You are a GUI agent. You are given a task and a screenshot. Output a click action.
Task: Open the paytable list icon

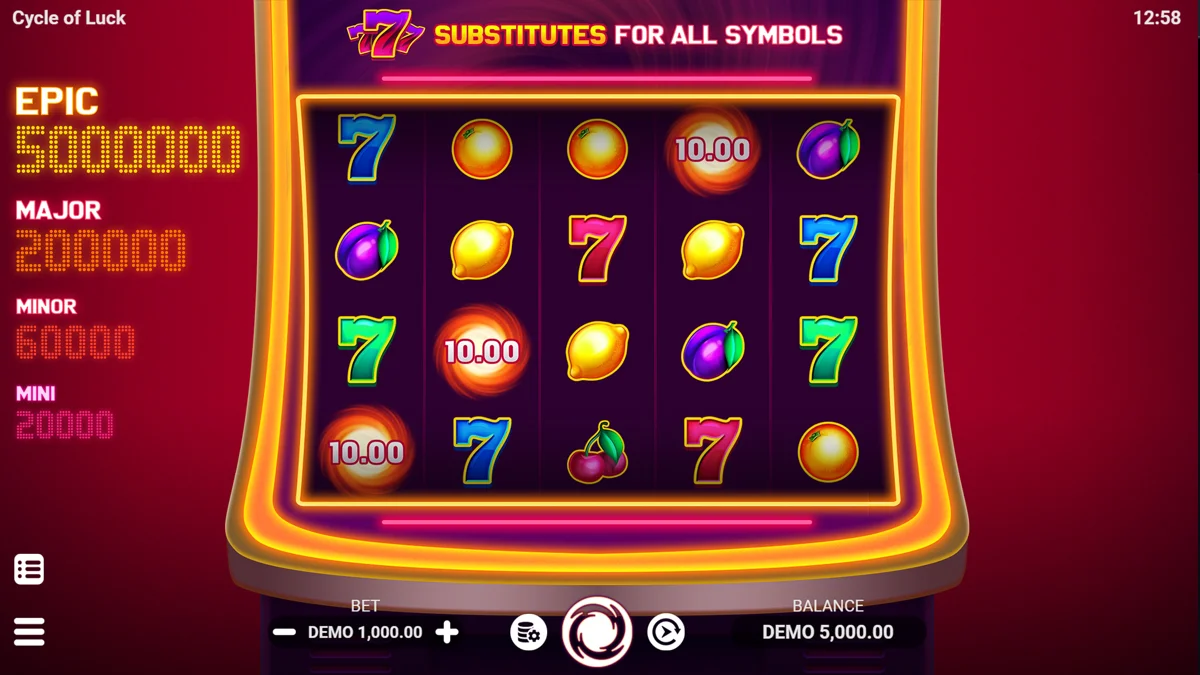point(29,570)
